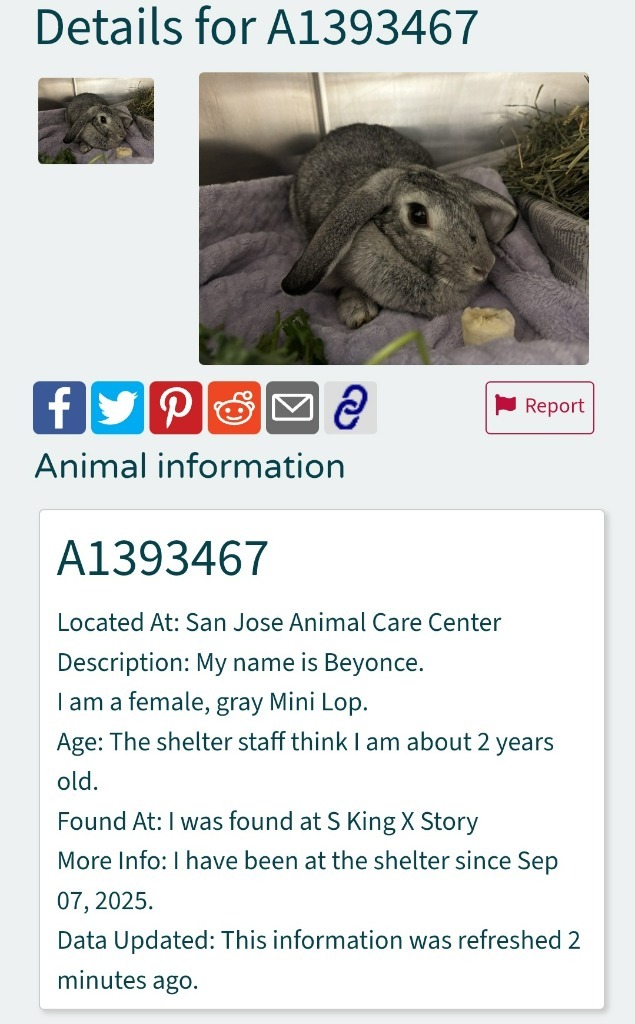Viewport: 635px width, 1024px height.
Task: Tap the Report button
Action: pyautogui.click(x=540, y=408)
